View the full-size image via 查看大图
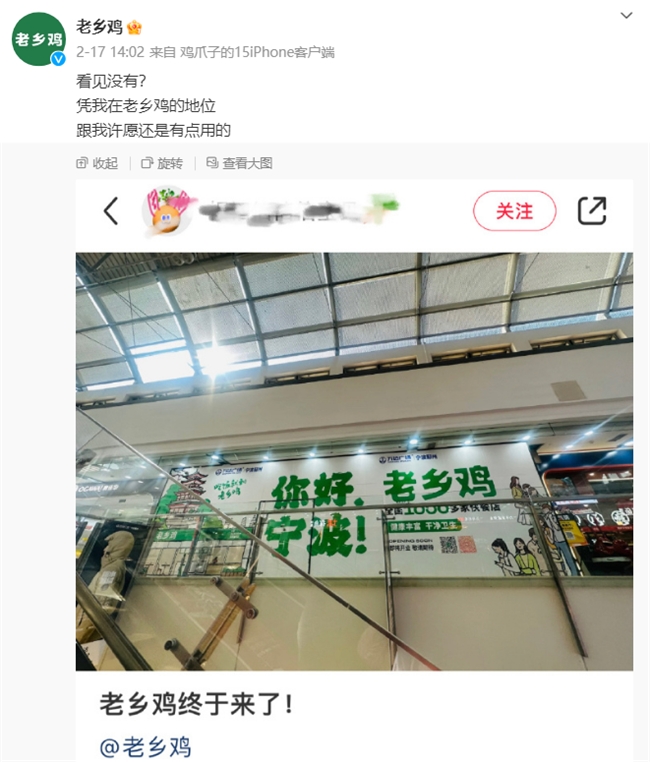The image size is (650, 762). (238, 163)
